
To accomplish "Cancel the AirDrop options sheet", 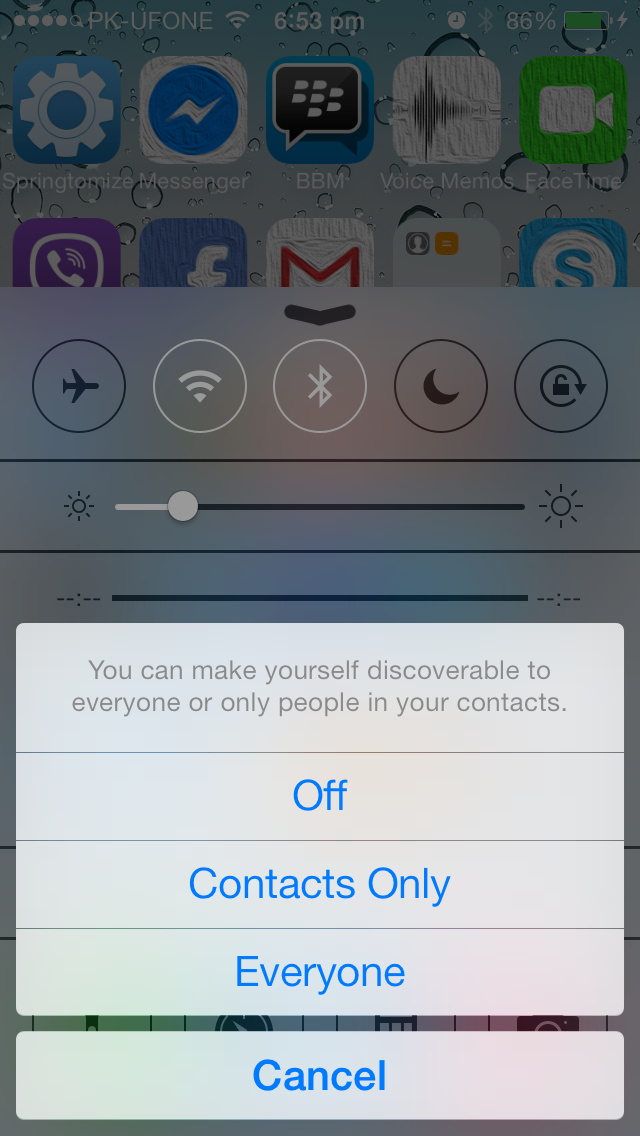I will pyautogui.click(x=320, y=1075).
